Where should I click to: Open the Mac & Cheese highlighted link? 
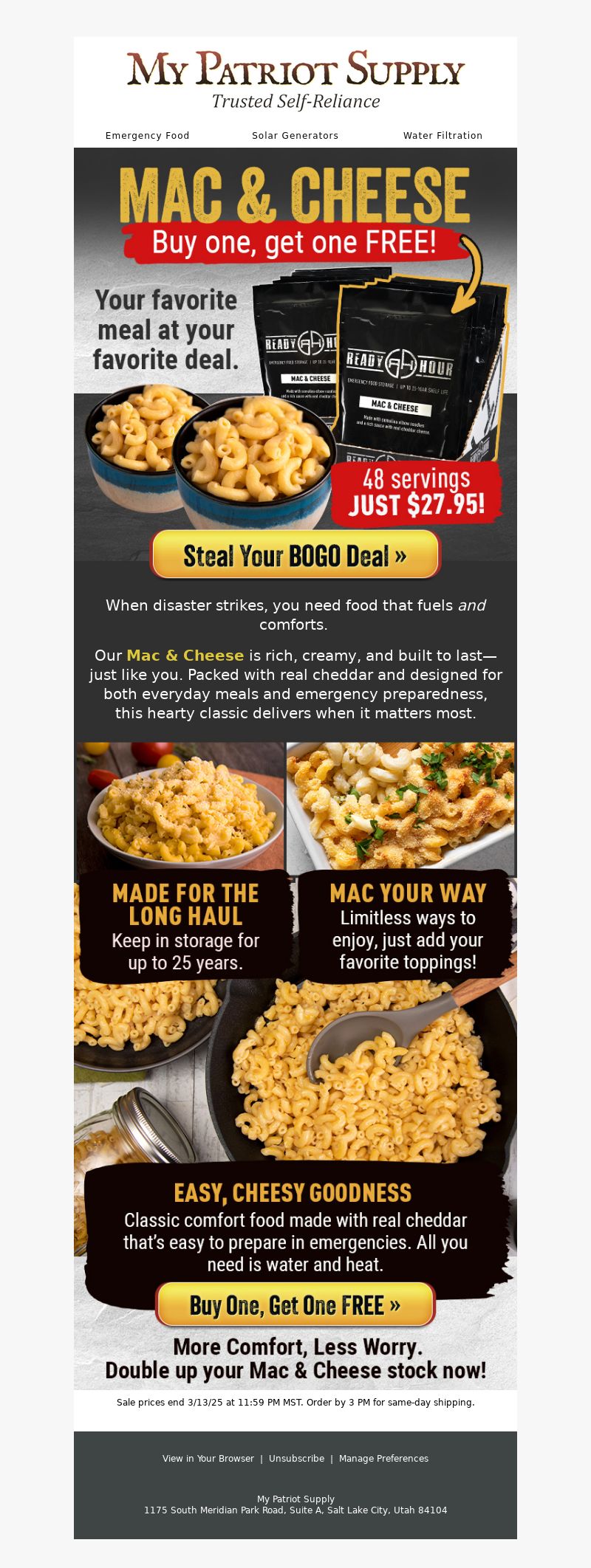(x=185, y=656)
